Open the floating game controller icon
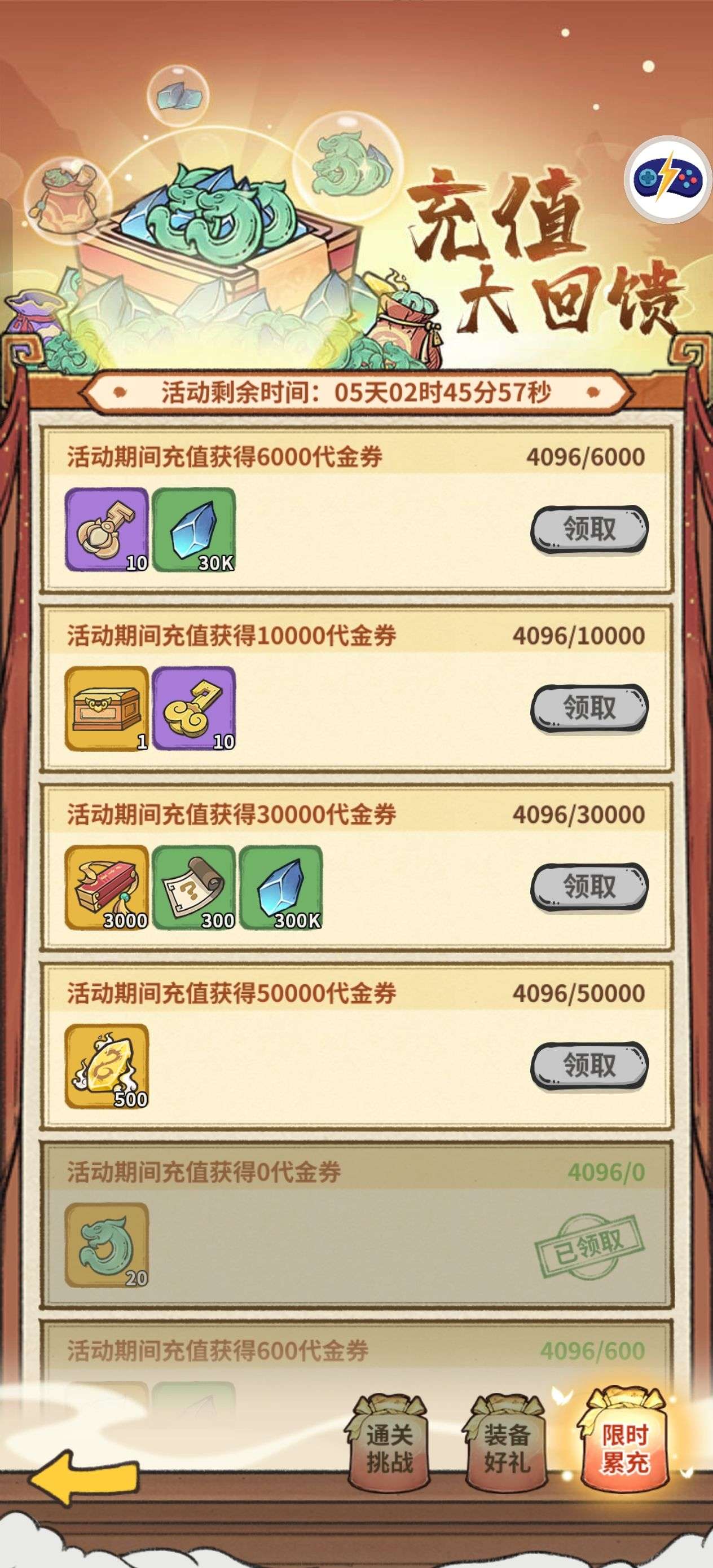The width and height of the screenshot is (713, 1568). pos(668,179)
